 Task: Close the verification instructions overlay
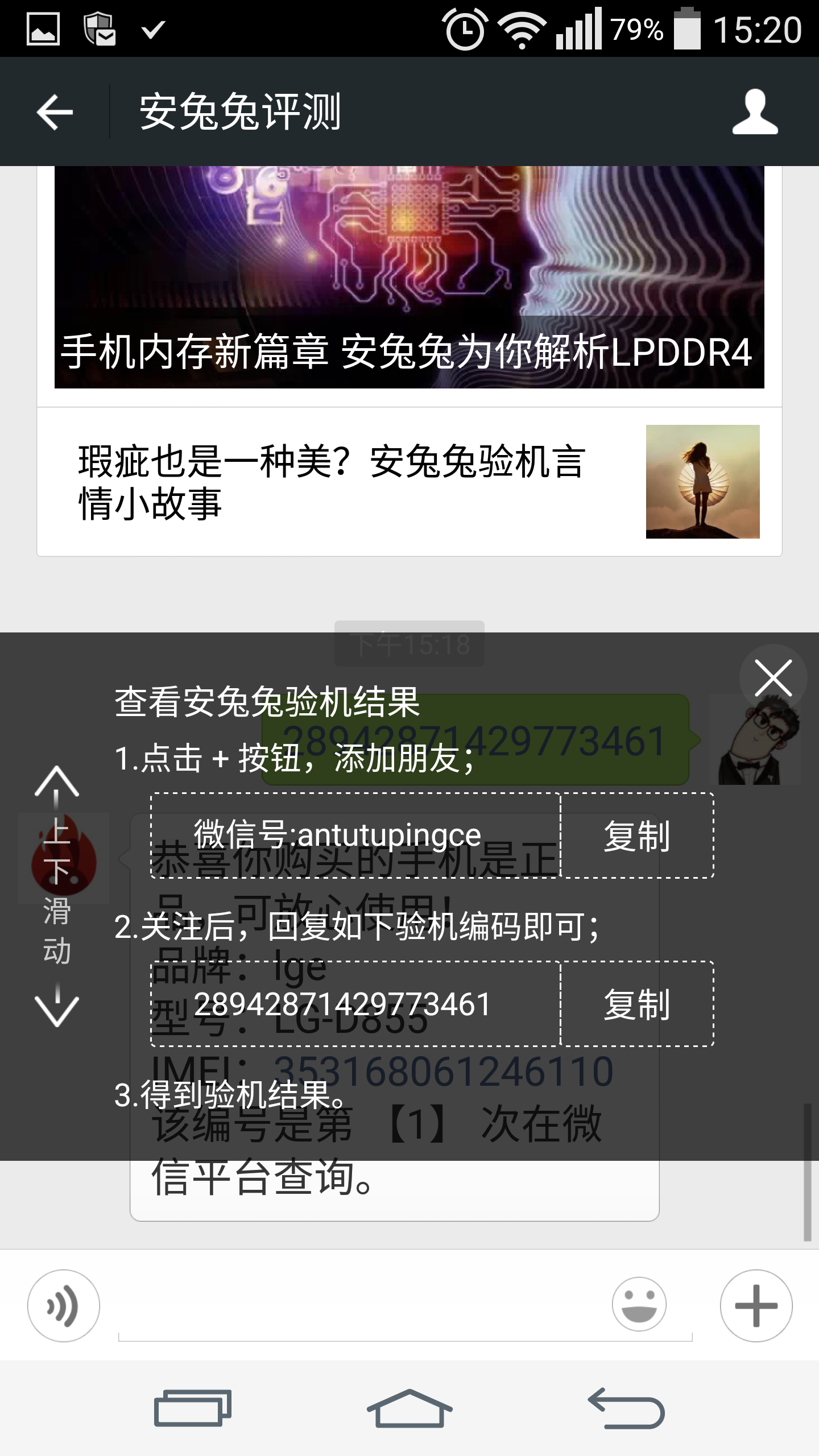(x=773, y=678)
